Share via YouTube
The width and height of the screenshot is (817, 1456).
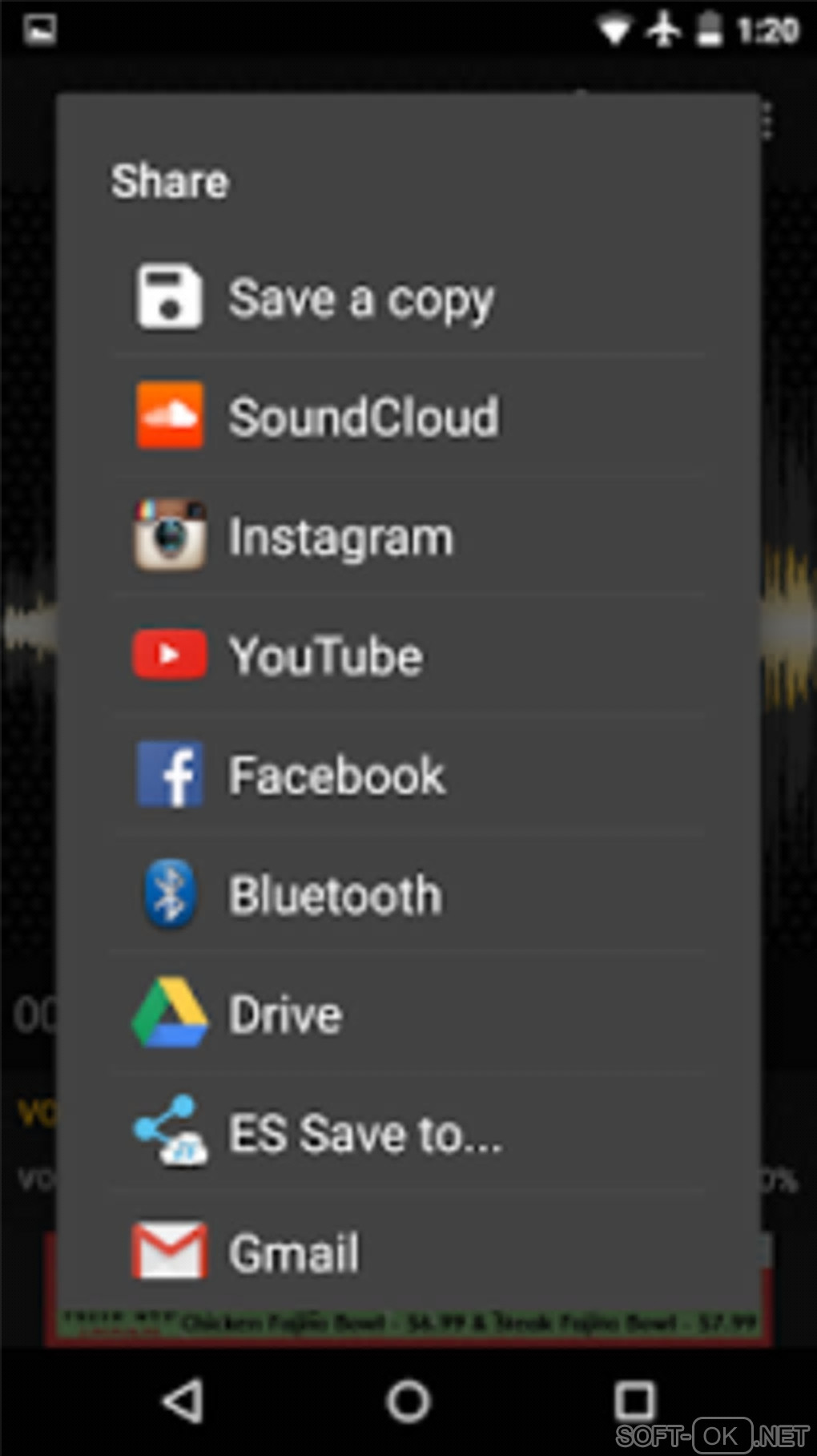click(325, 655)
